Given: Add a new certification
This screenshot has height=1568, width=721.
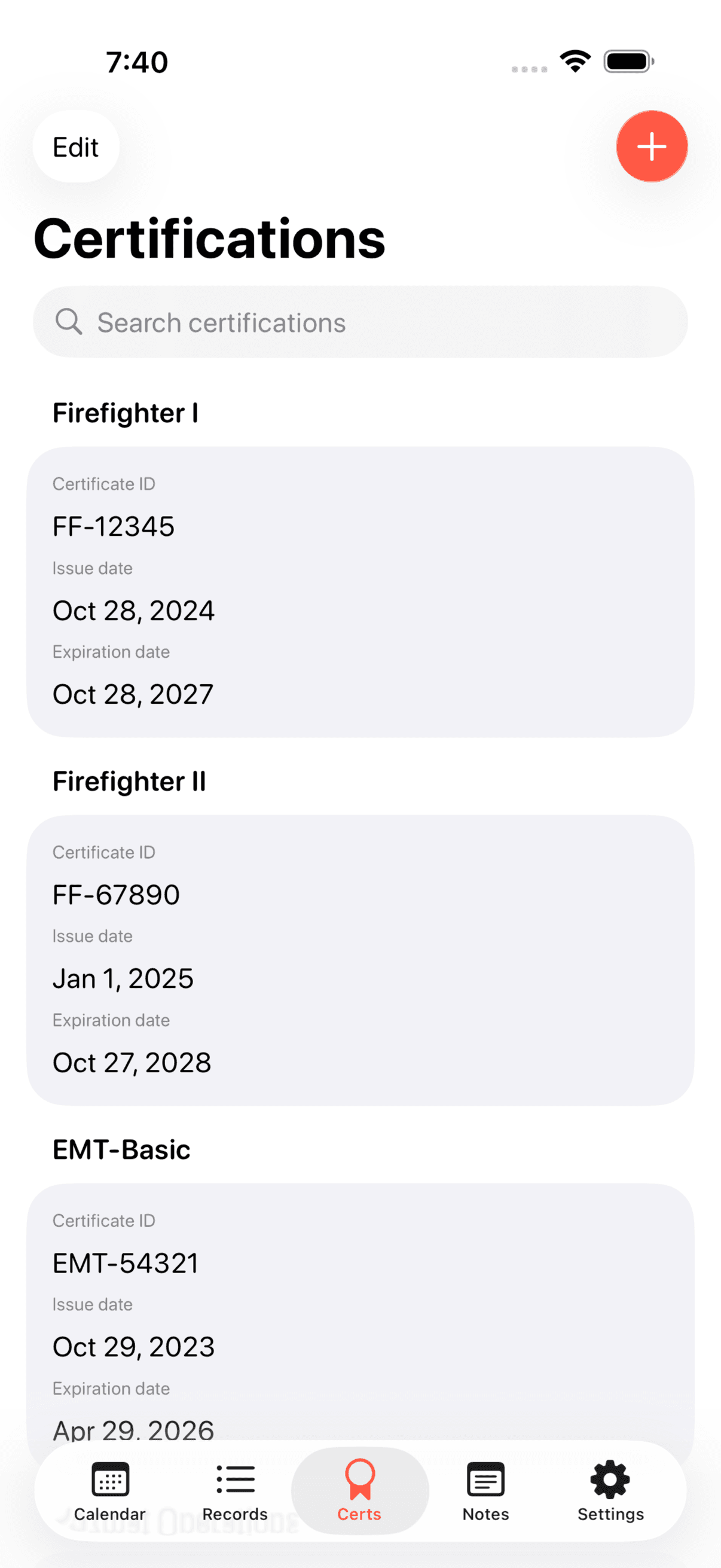Looking at the screenshot, I should point(651,147).
